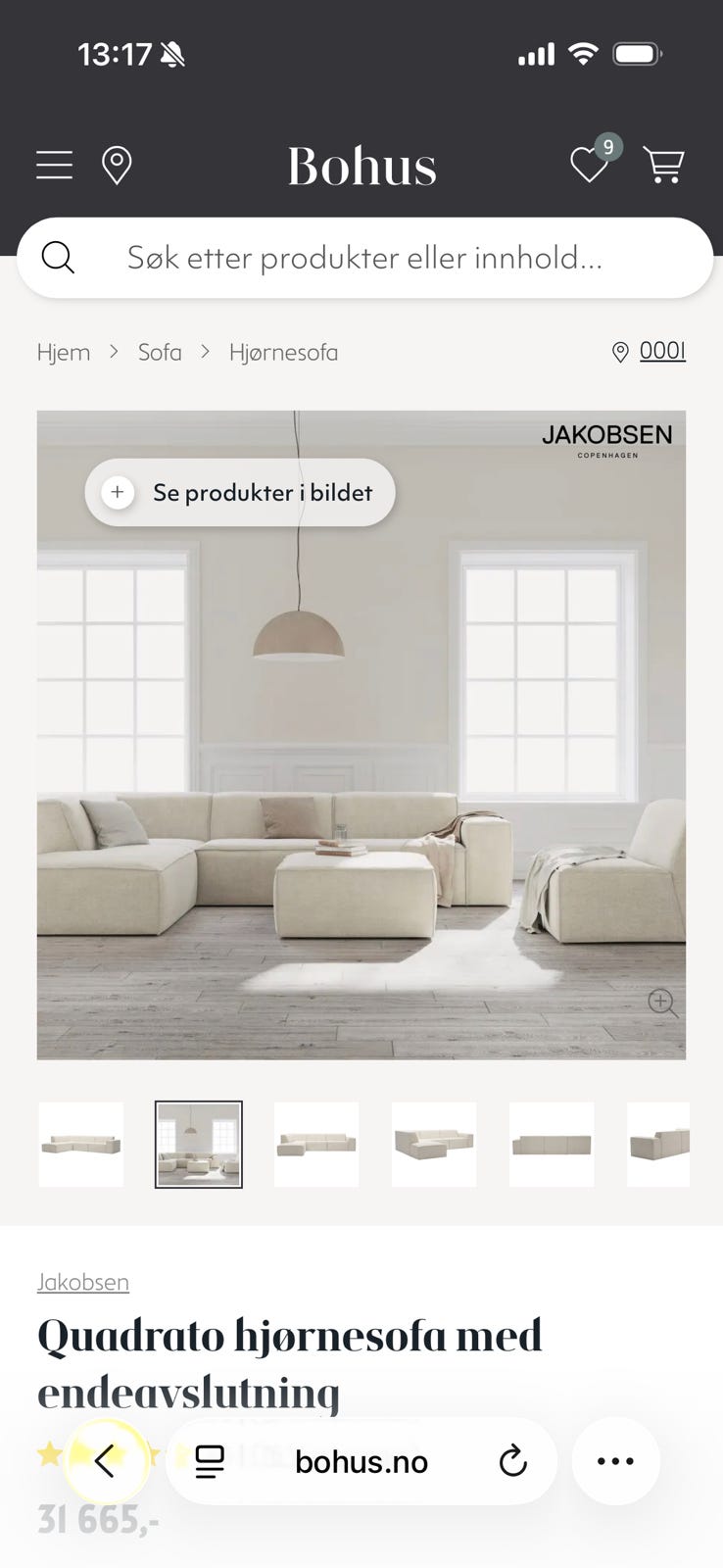Viewport: 723px width, 1568px height.
Task: Open the browser tab overview icon
Action: pos(208,1461)
